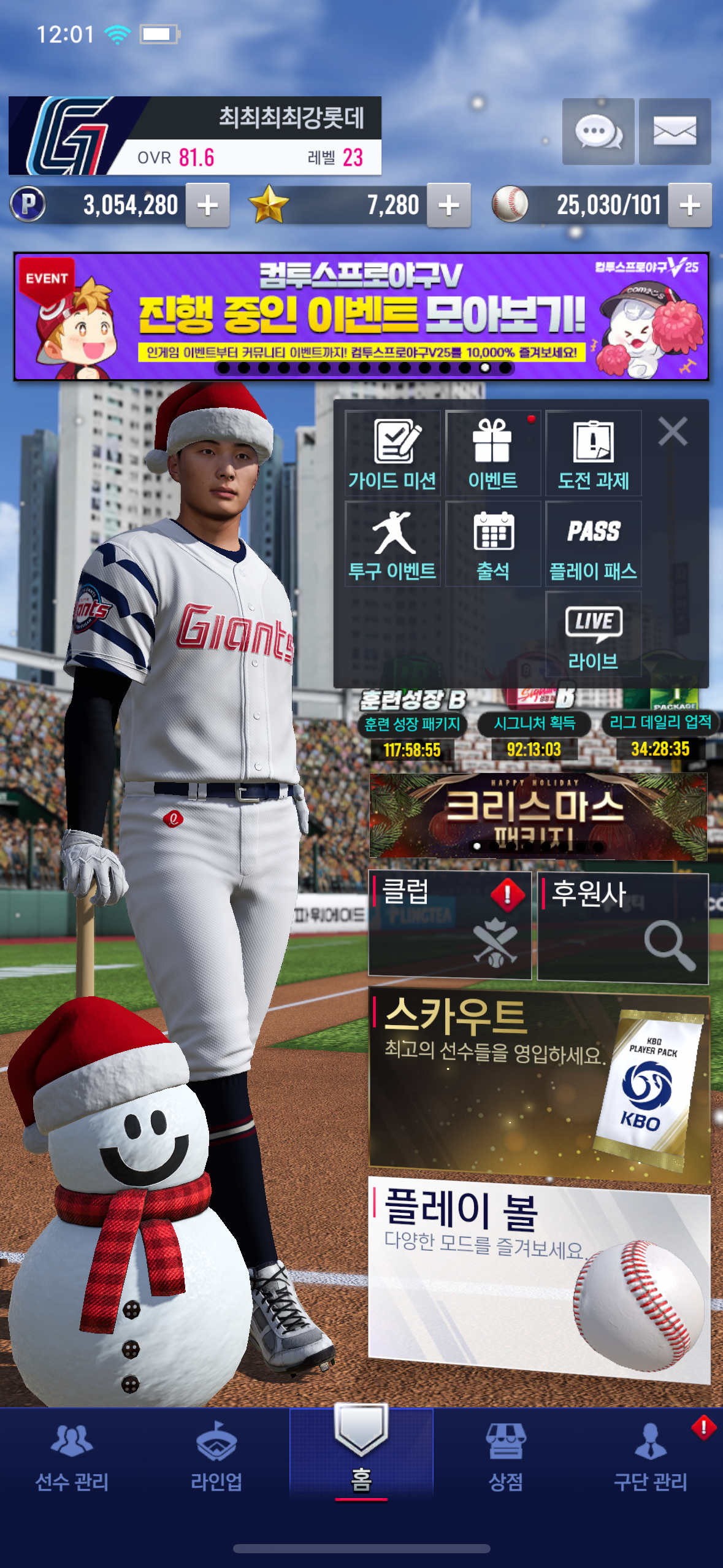This screenshot has width=723, height=1568.
Task: Add more points with the plus button
Action: point(207,206)
